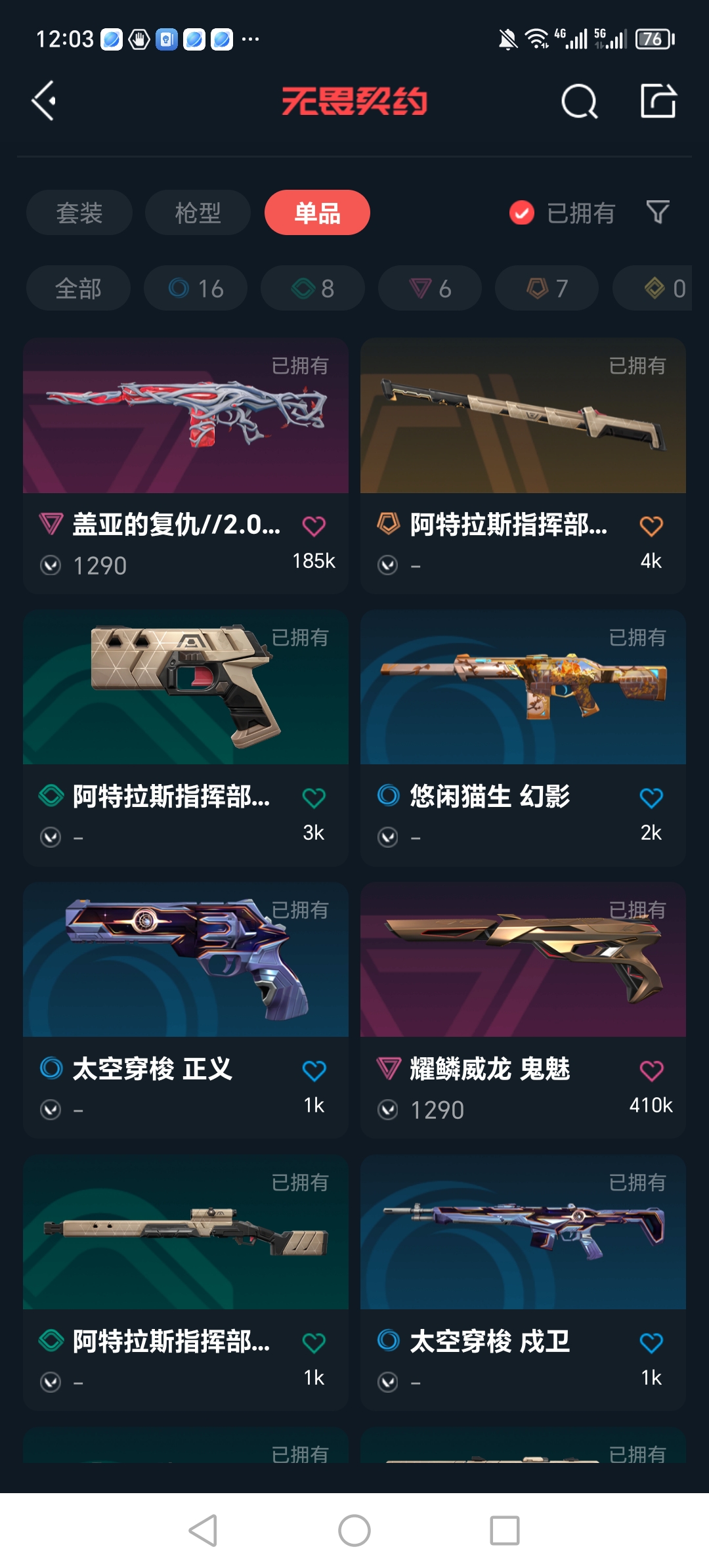Screen dimensions: 709x1568
Task: Share this page via the share icon
Action: (658, 101)
